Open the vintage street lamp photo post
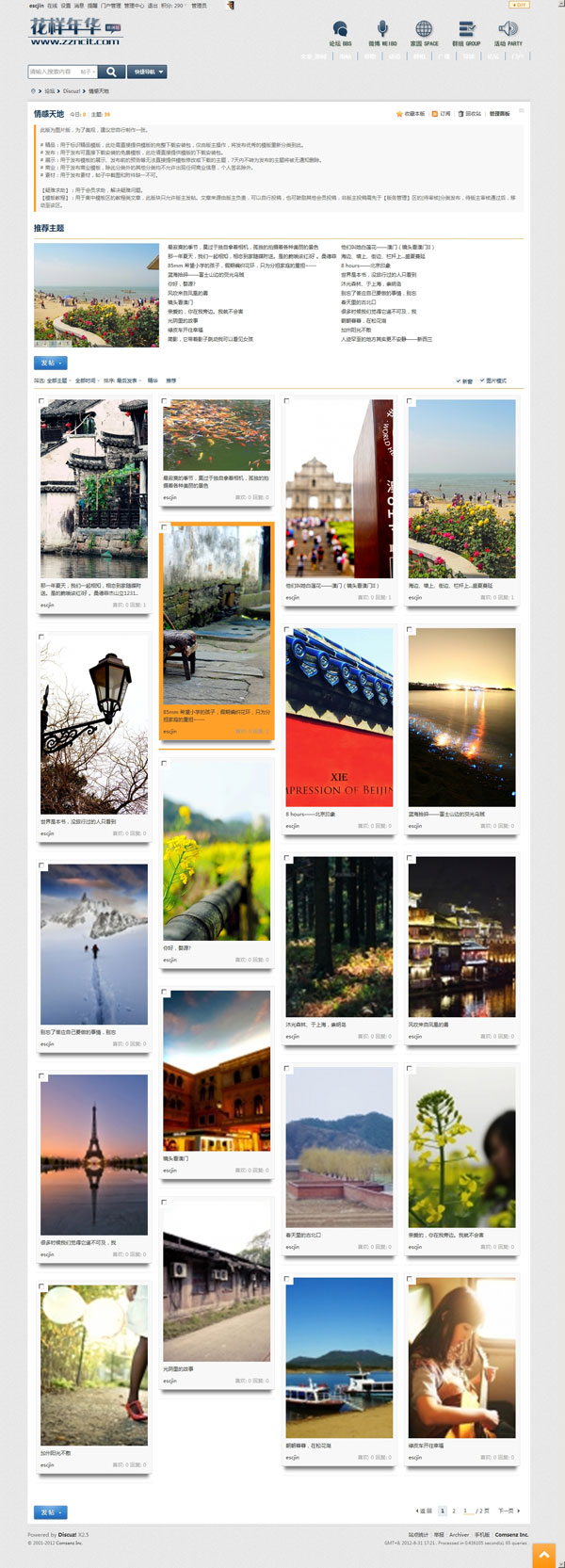This screenshot has height=1568, width=565. point(93,727)
